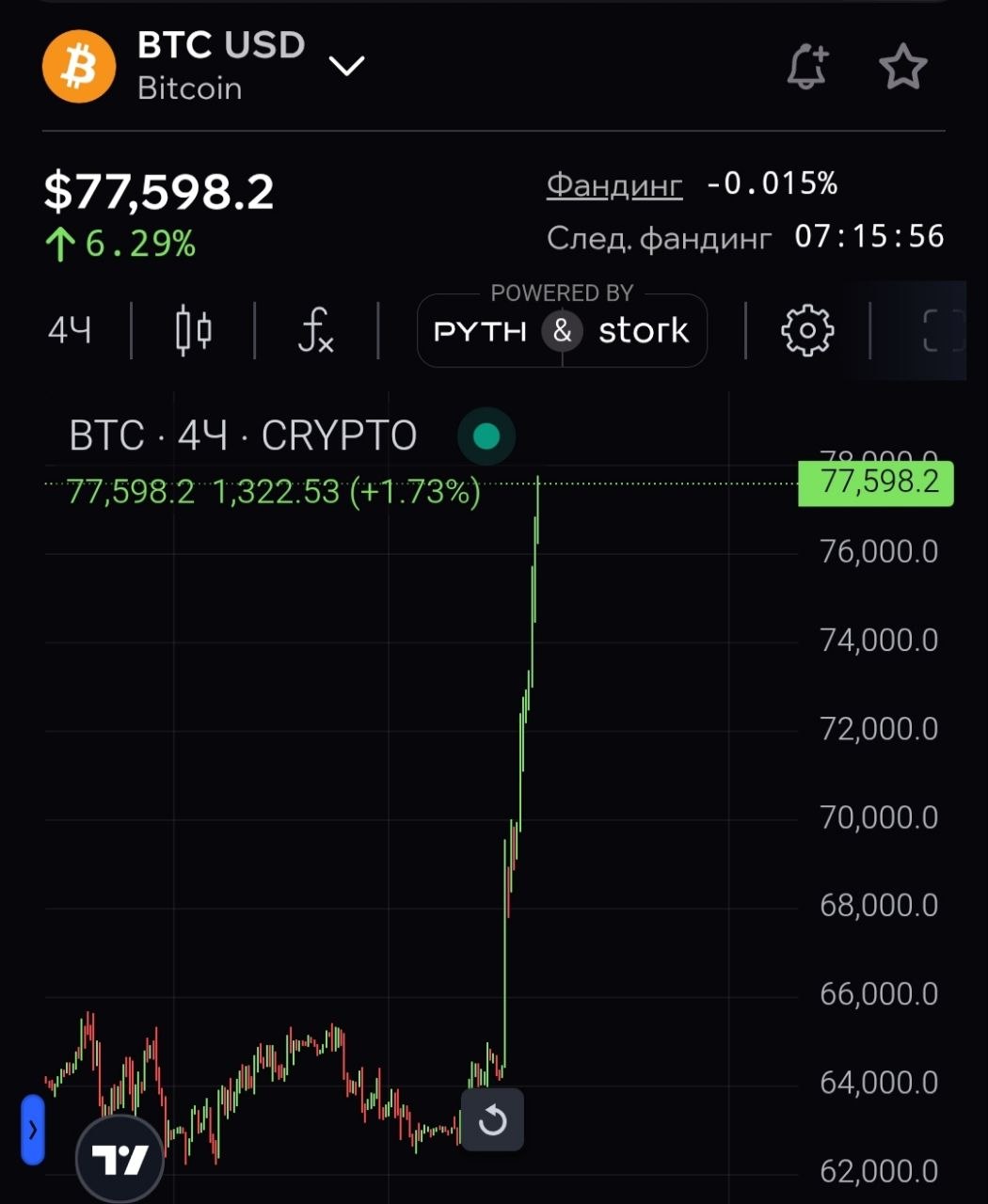
Task: Tap the Pyth & Stork data source badge
Action: 562,330
